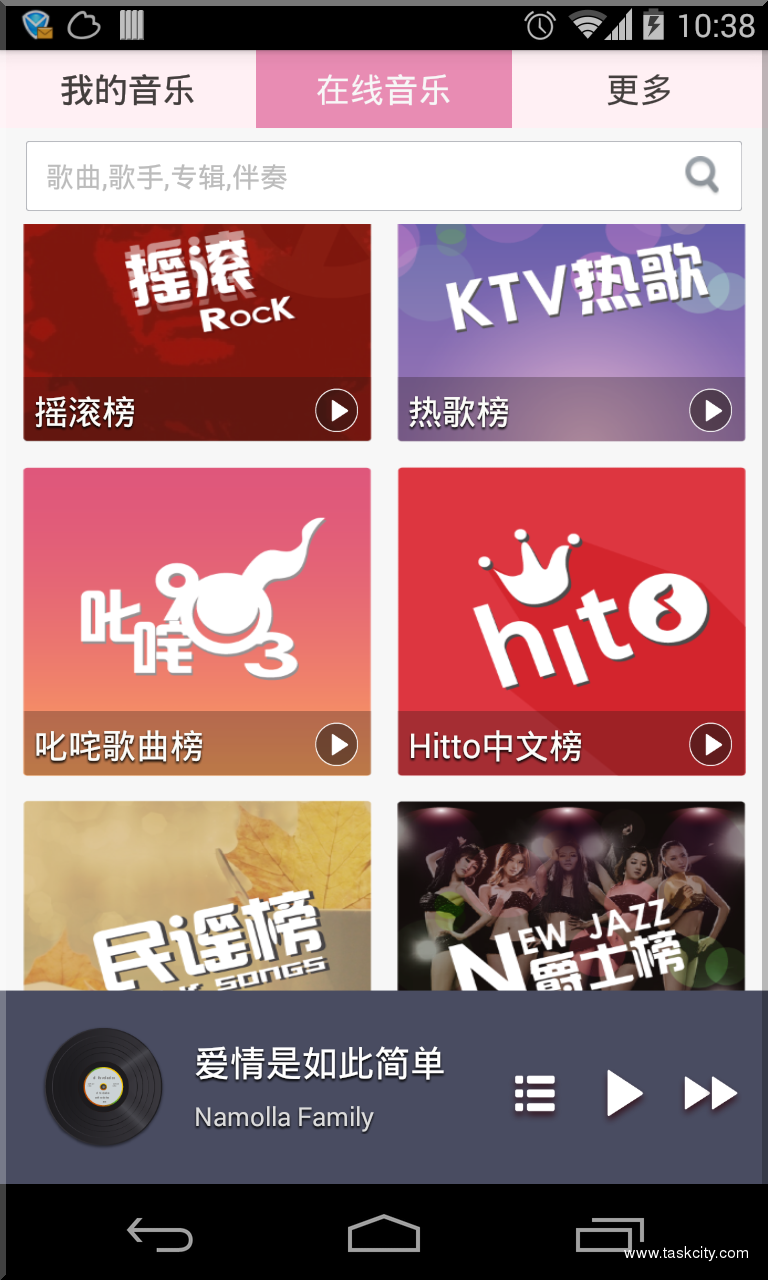Play the 热歌榜 chart
768x1280 pixels.
click(711, 410)
